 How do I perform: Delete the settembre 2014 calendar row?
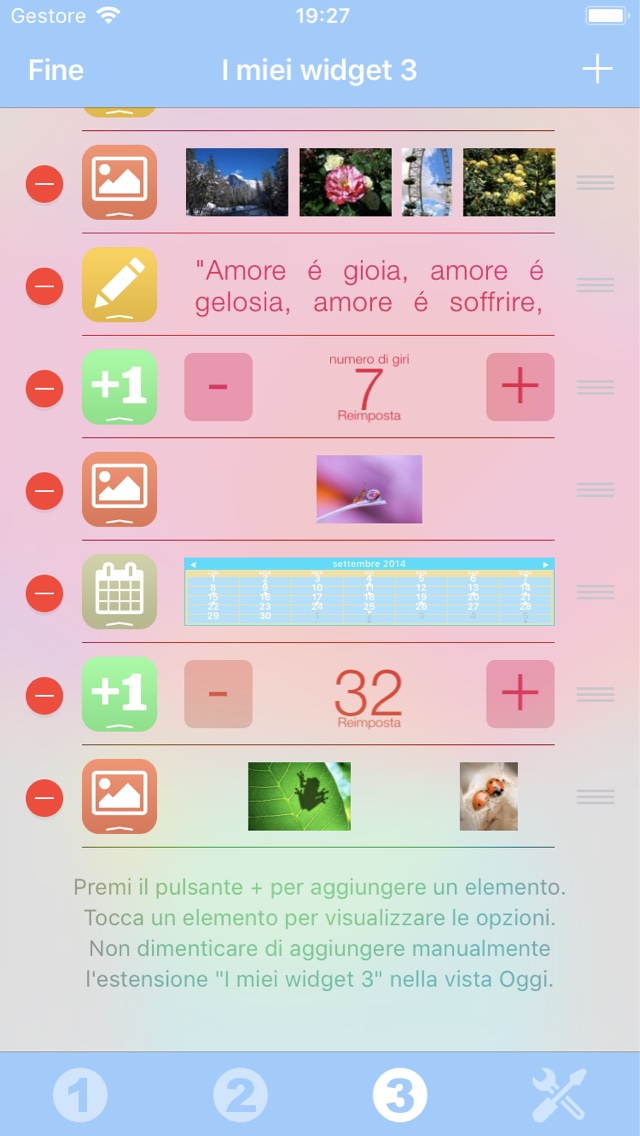[44, 593]
